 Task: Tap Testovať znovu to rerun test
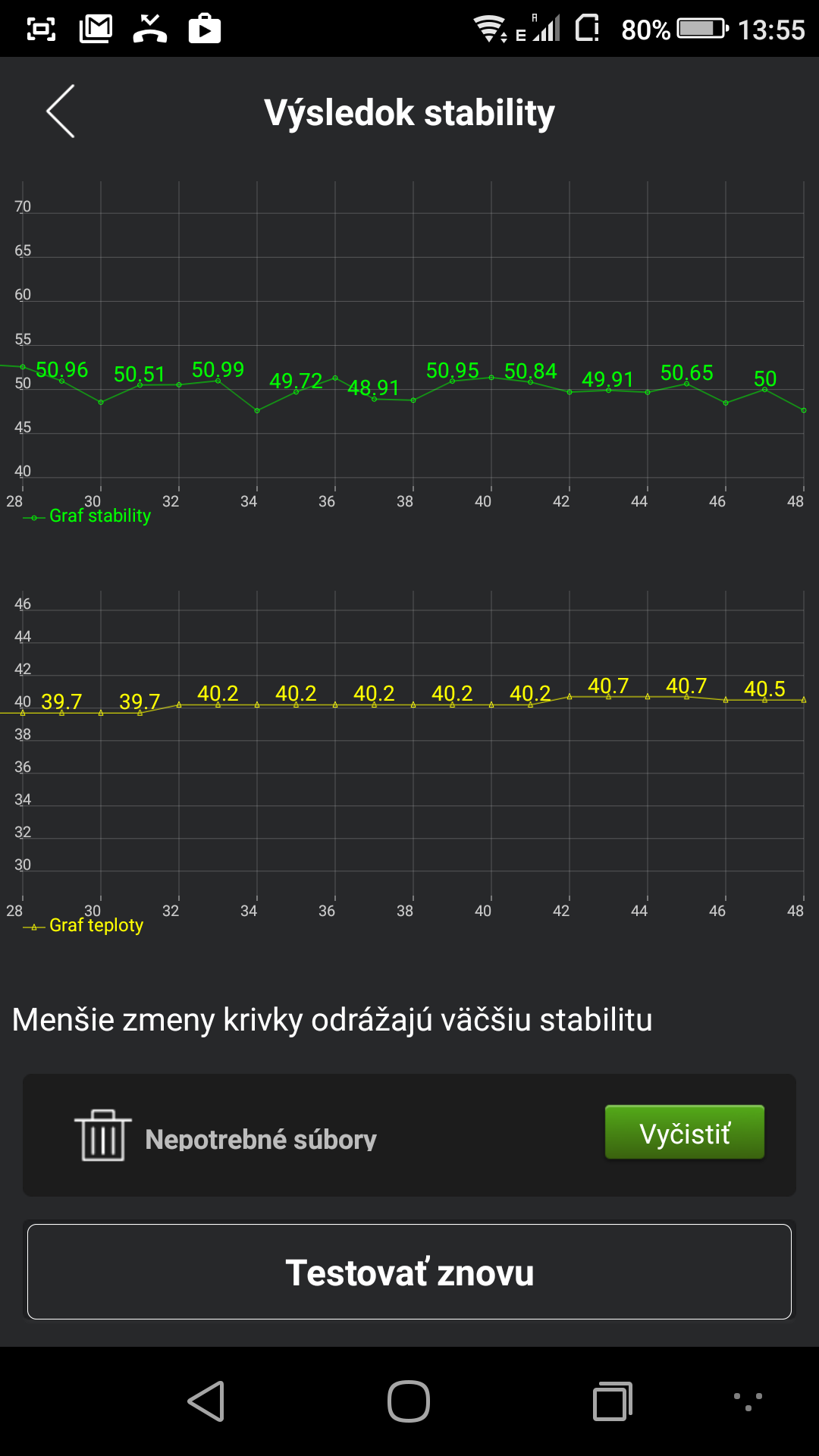409,1272
